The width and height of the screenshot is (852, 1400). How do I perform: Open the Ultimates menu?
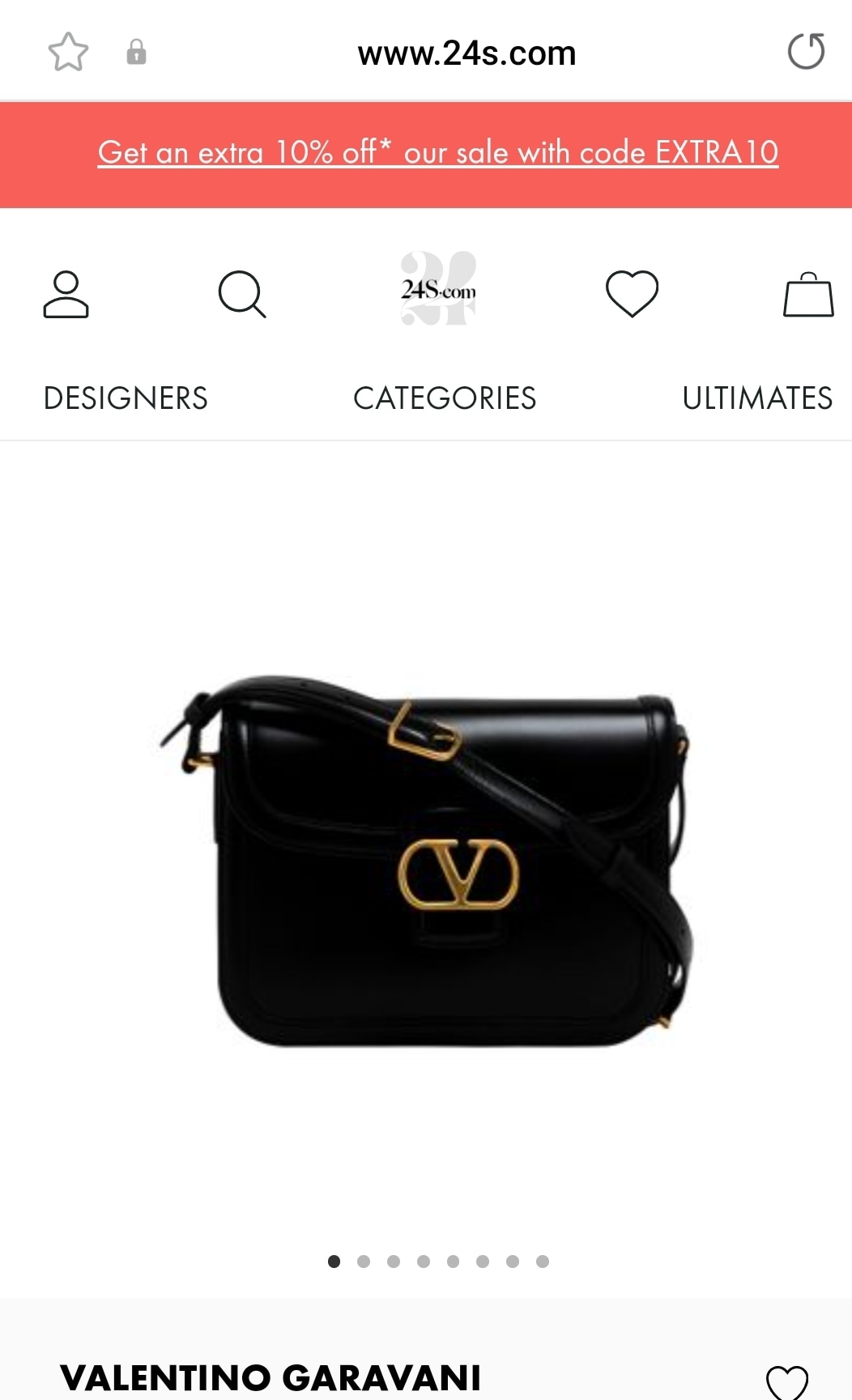757,398
